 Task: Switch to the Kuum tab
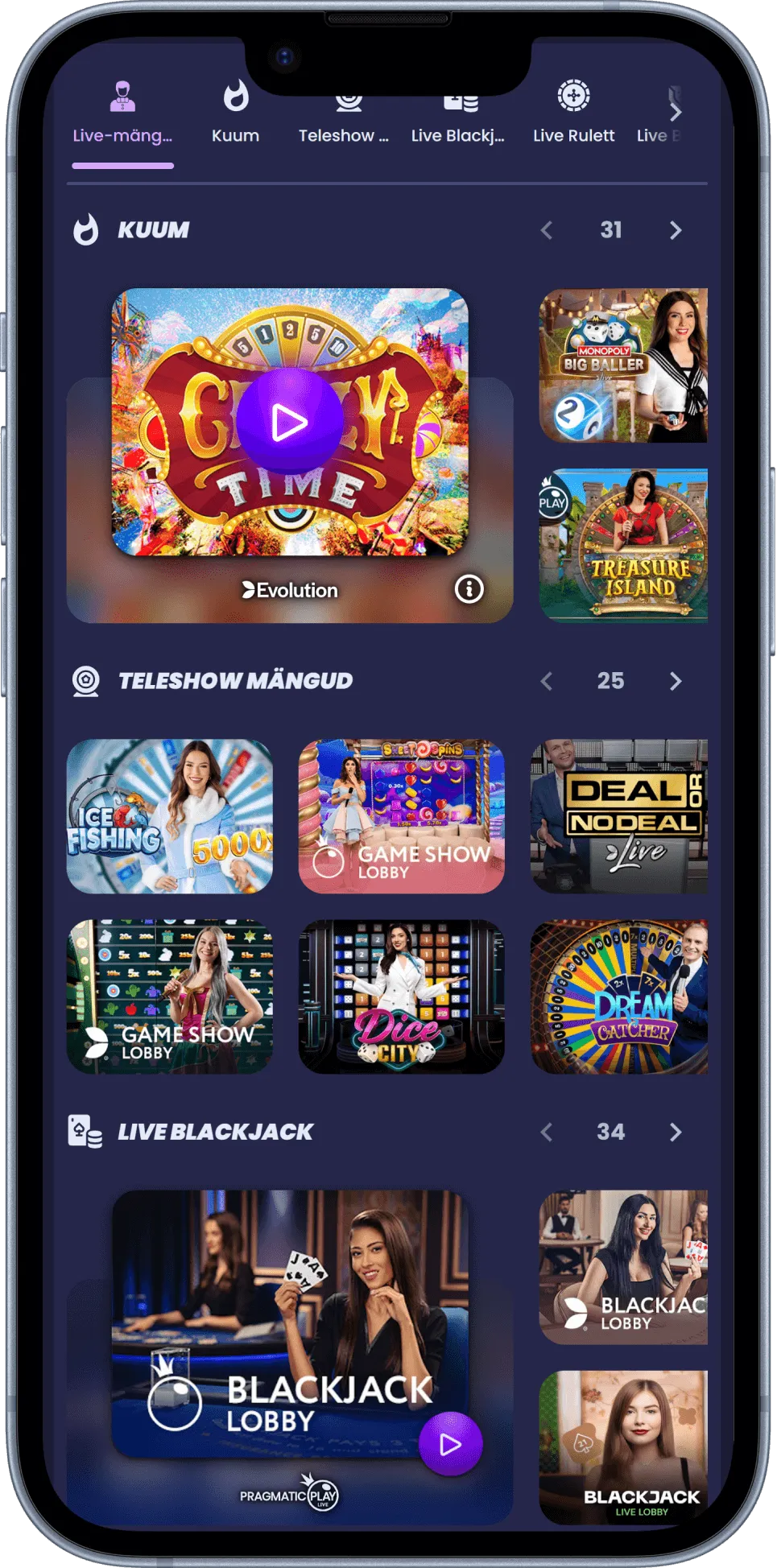coord(235,114)
